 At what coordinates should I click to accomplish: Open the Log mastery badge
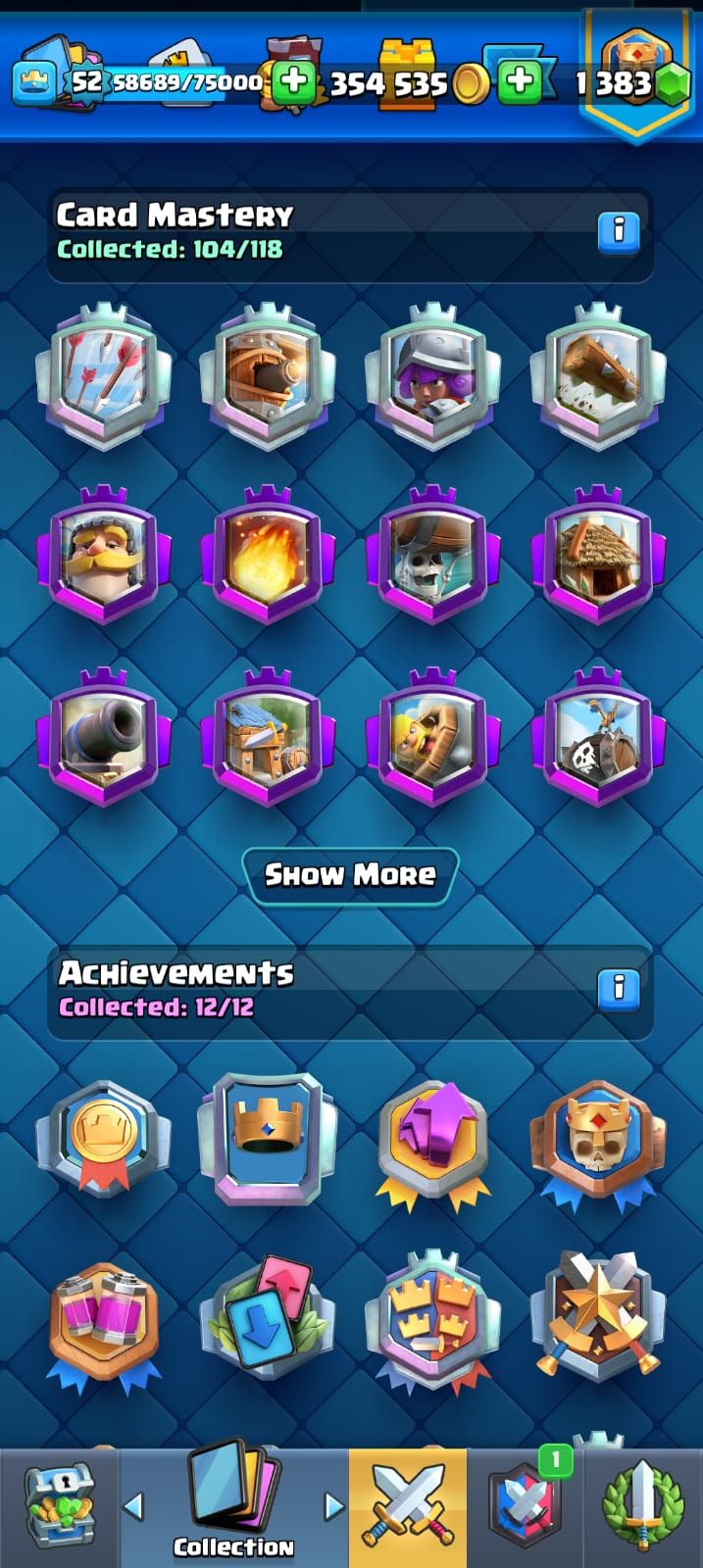[597, 375]
